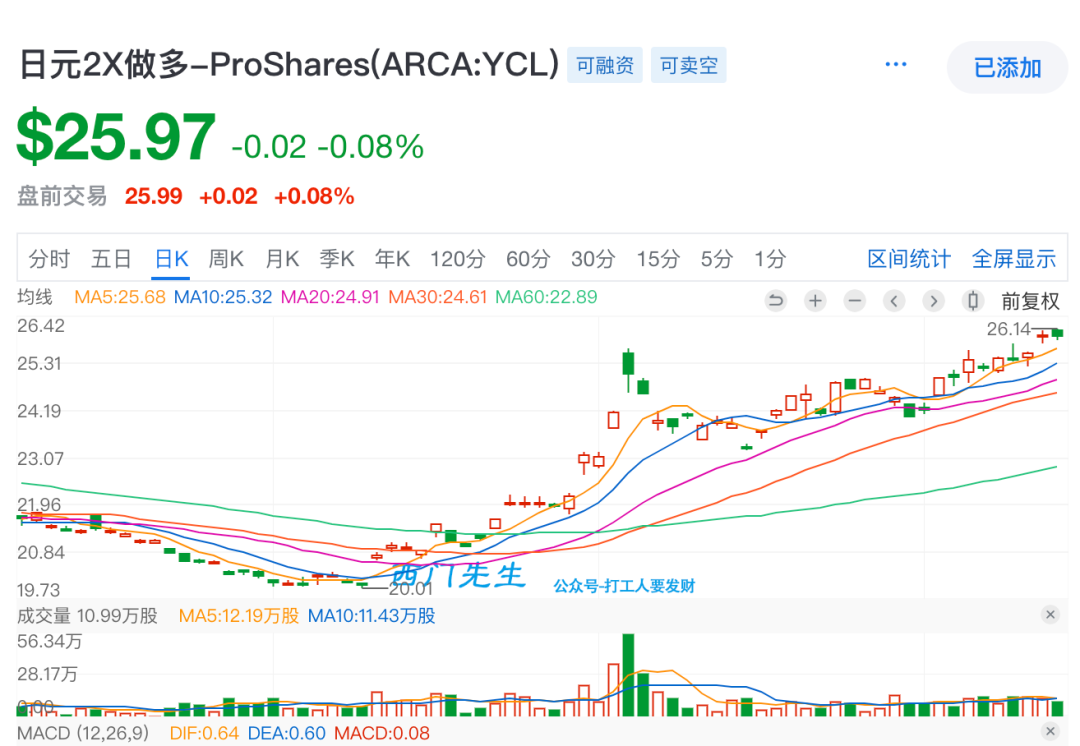Zoom out the chart with minus icon
The width and height of the screenshot is (1080, 746).
point(854,300)
